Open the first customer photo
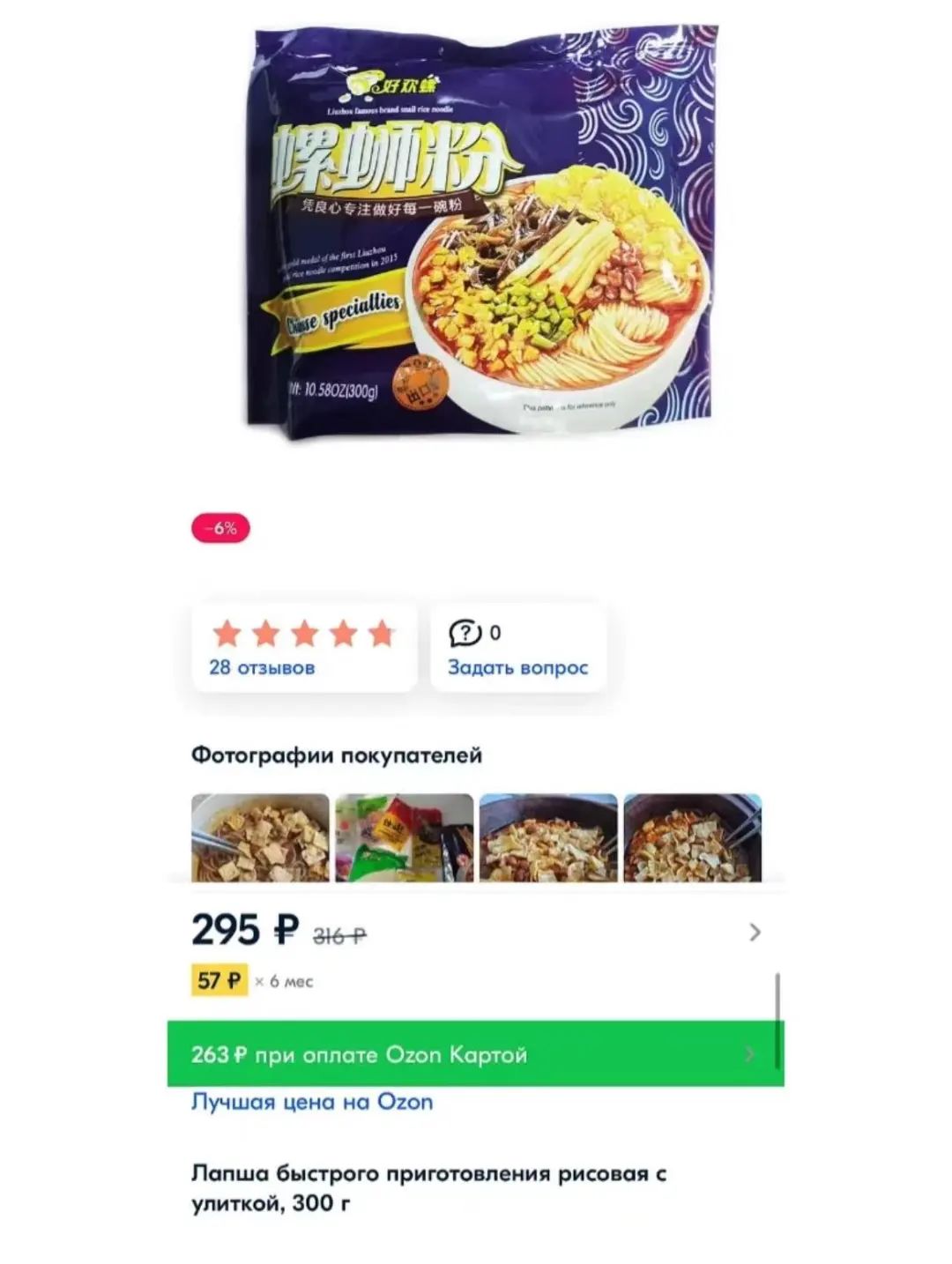The width and height of the screenshot is (952, 1264). pyautogui.click(x=260, y=837)
